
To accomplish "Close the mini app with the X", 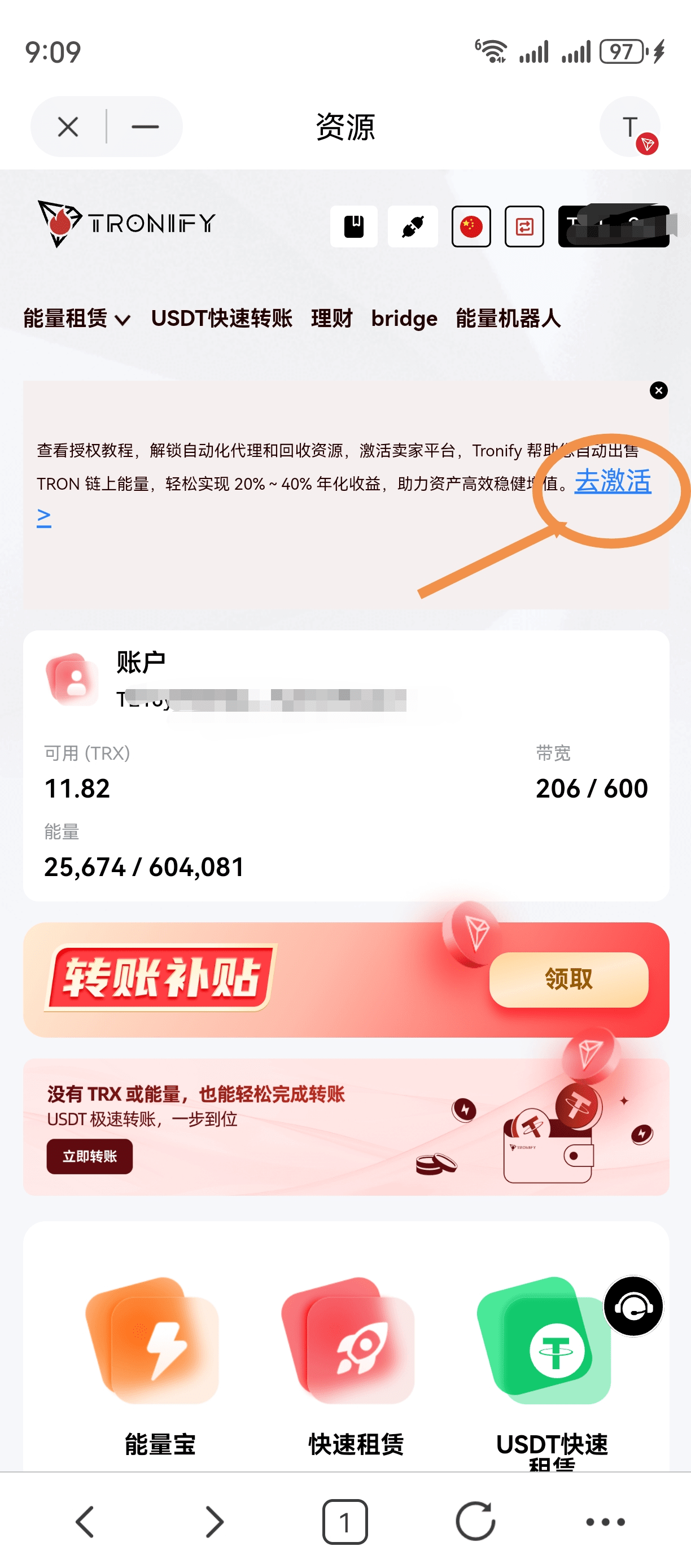I will coord(68,127).
